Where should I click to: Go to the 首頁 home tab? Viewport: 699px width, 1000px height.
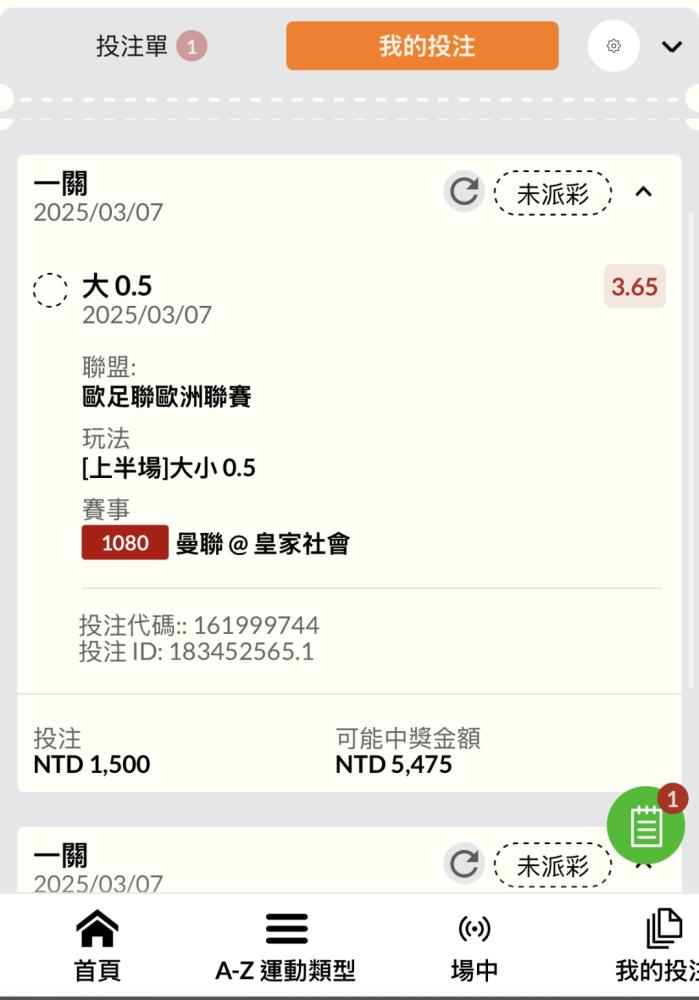tap(97, 947)
